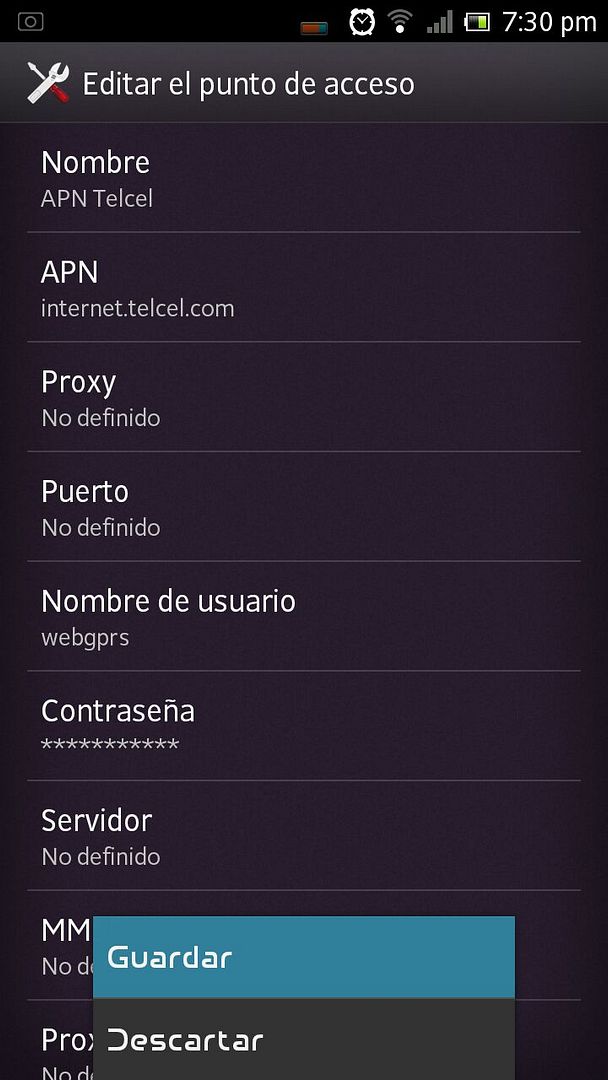Choose Descartar to discard changes
Screen dimensions: 608x1080
click(x=304, y=1039)
